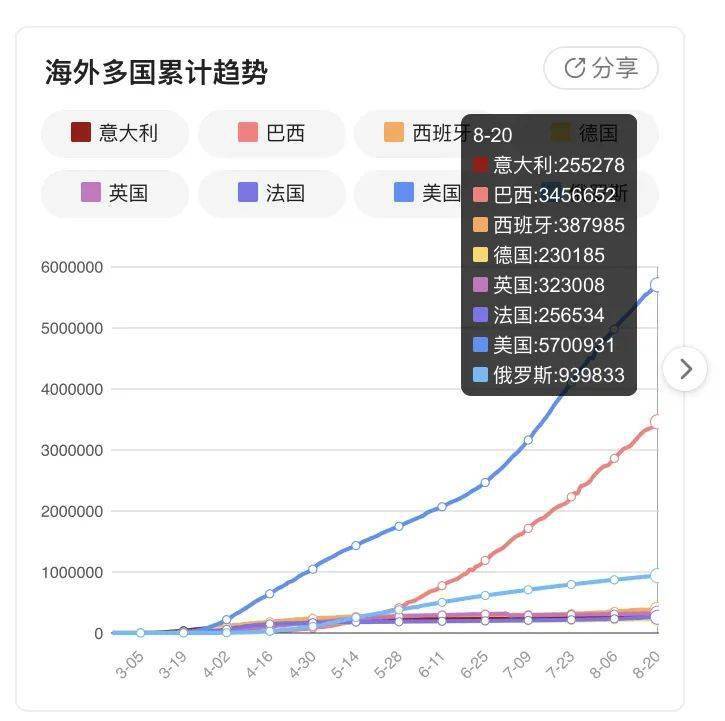Toggle the 英国 series visibility
The image size is (725, 721).
[x=115, y=193]
